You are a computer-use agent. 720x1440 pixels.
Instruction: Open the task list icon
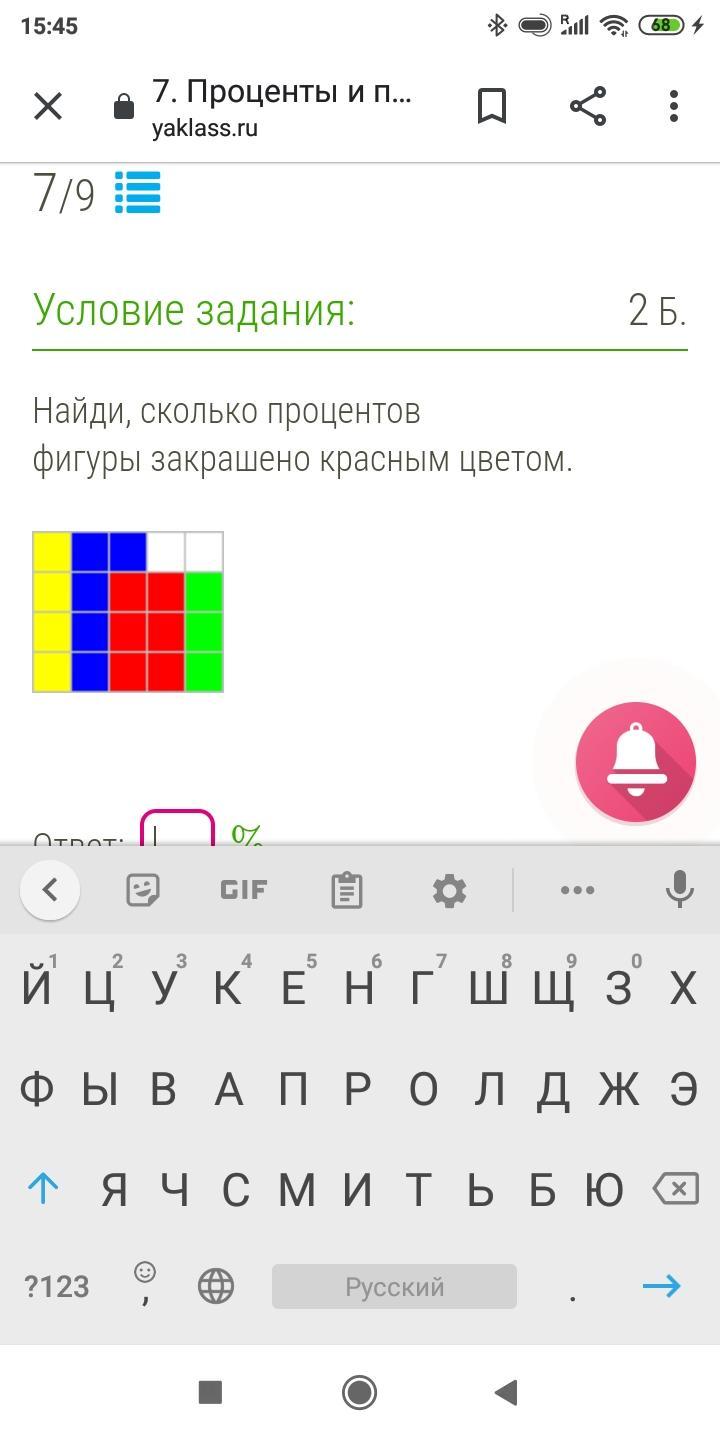click(137, 193)
